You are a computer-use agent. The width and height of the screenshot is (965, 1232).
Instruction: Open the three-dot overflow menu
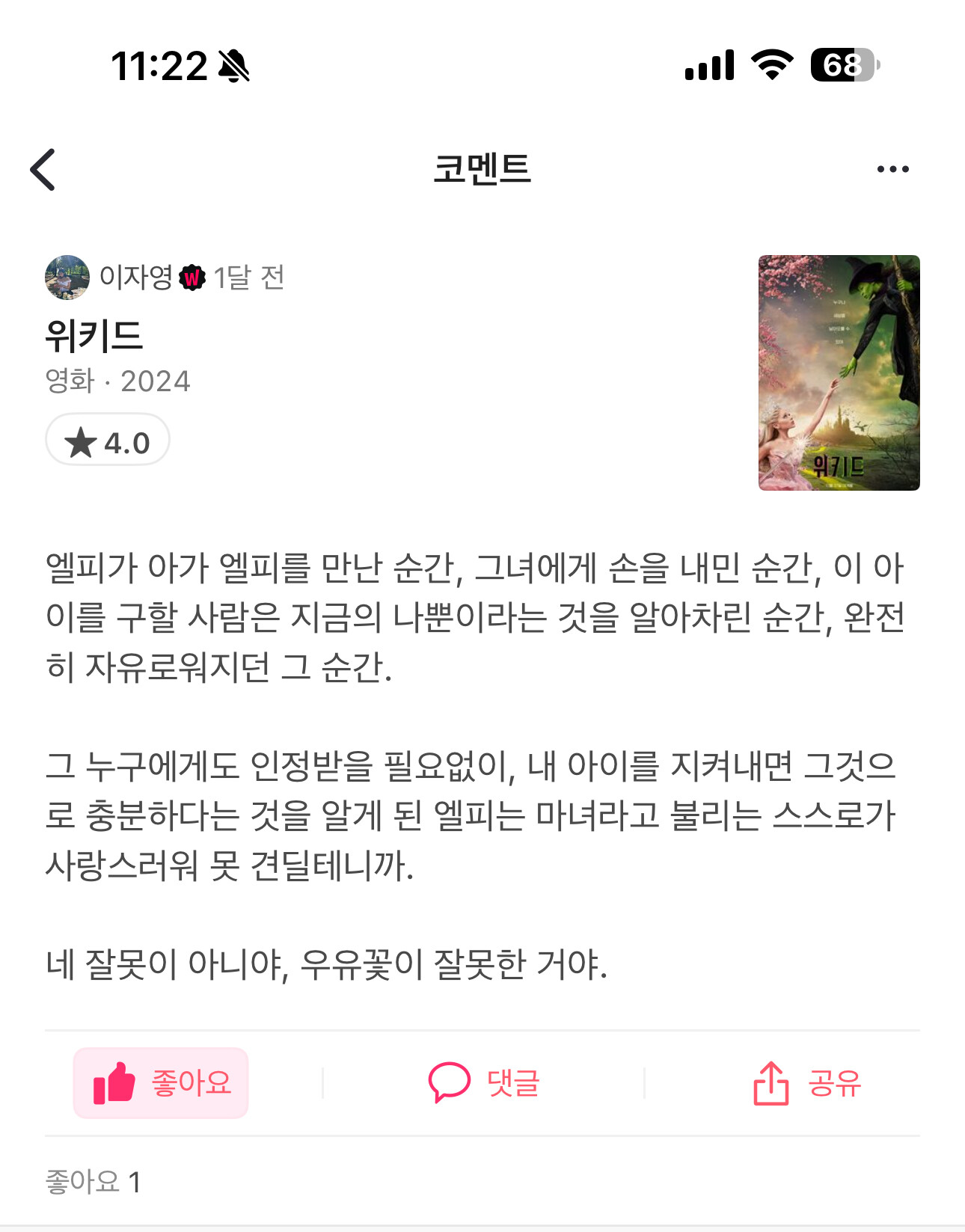tap(892, 170)
